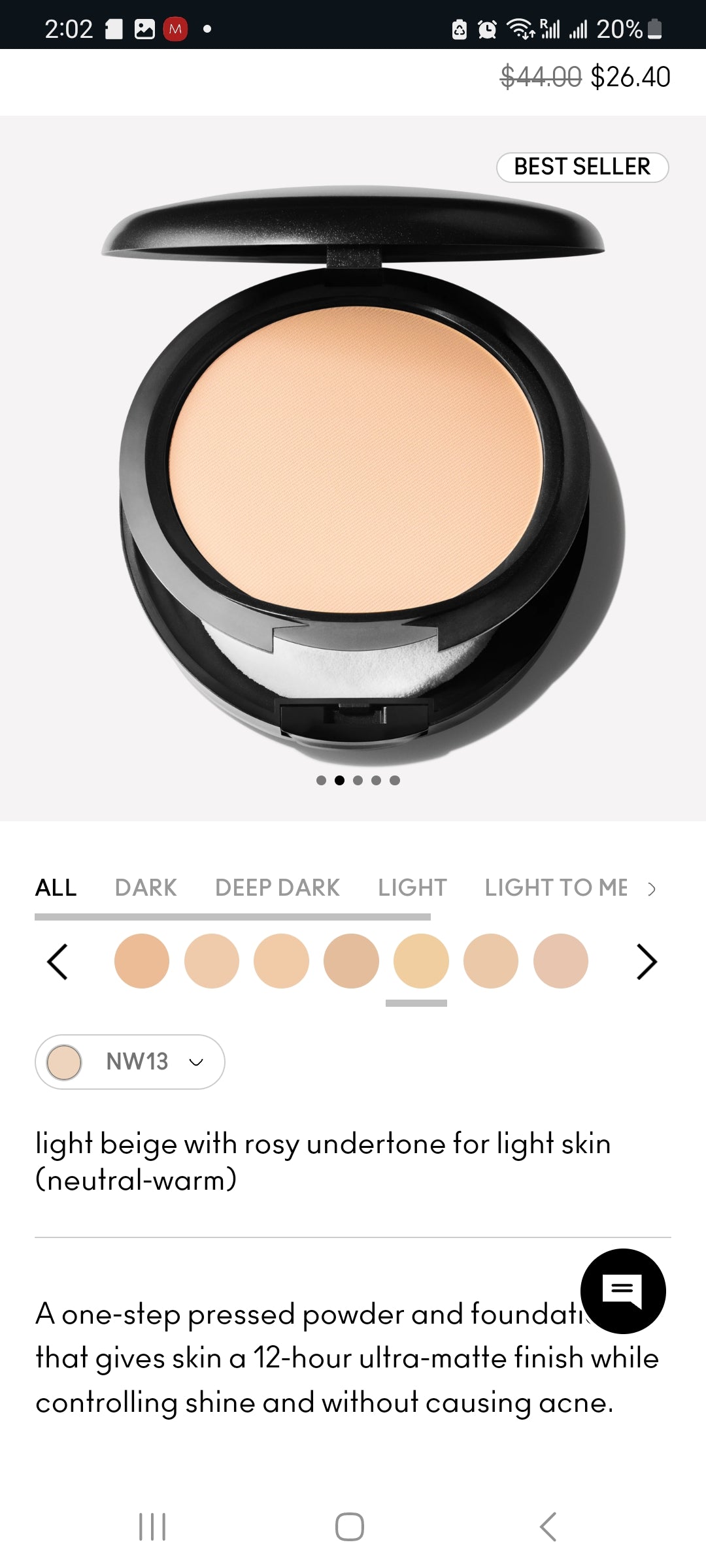
Task: Pick the first shade swatch
Action: point(142,961)
